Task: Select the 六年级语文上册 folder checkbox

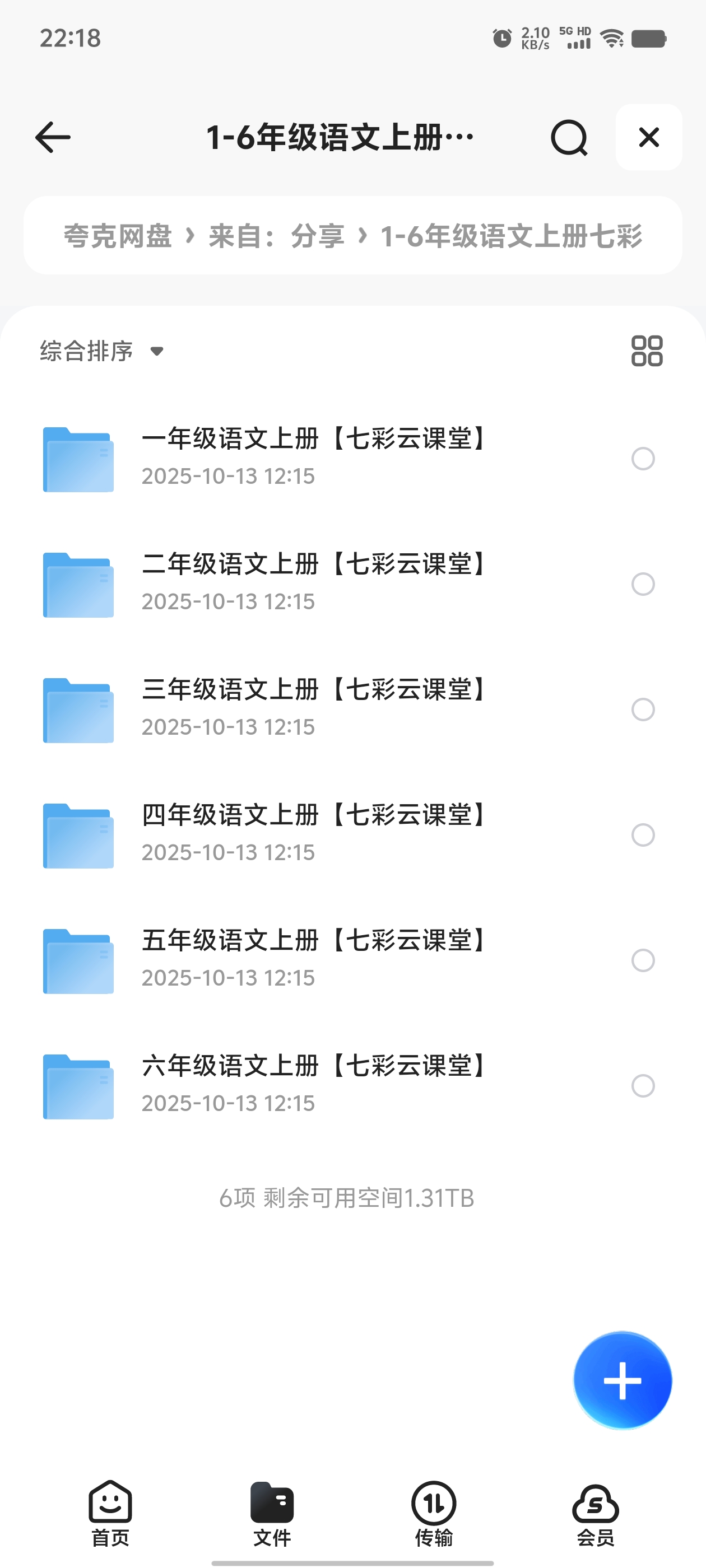Action: [643, 1085]
